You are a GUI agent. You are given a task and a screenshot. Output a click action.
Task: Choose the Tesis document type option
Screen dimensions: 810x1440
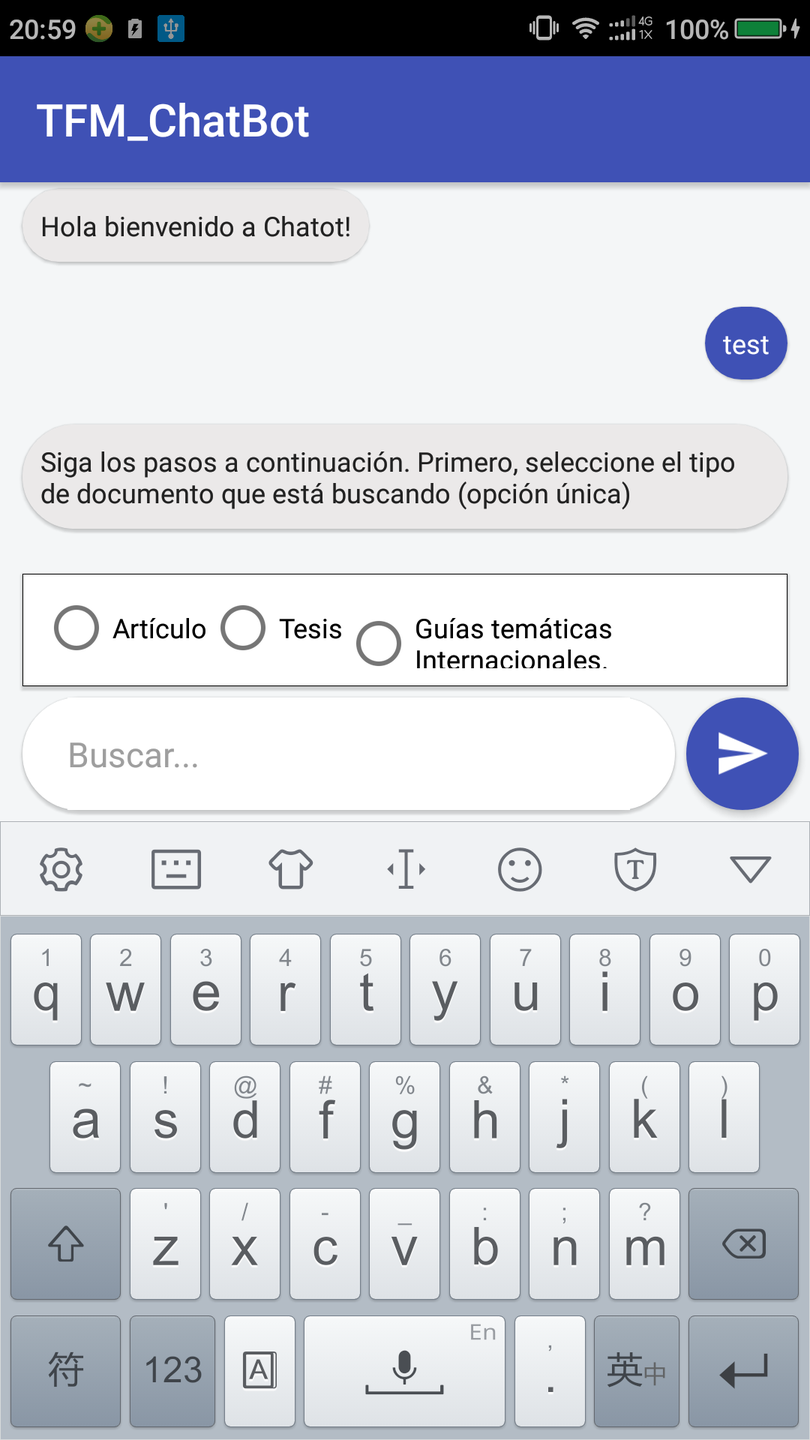click(243, 628)
